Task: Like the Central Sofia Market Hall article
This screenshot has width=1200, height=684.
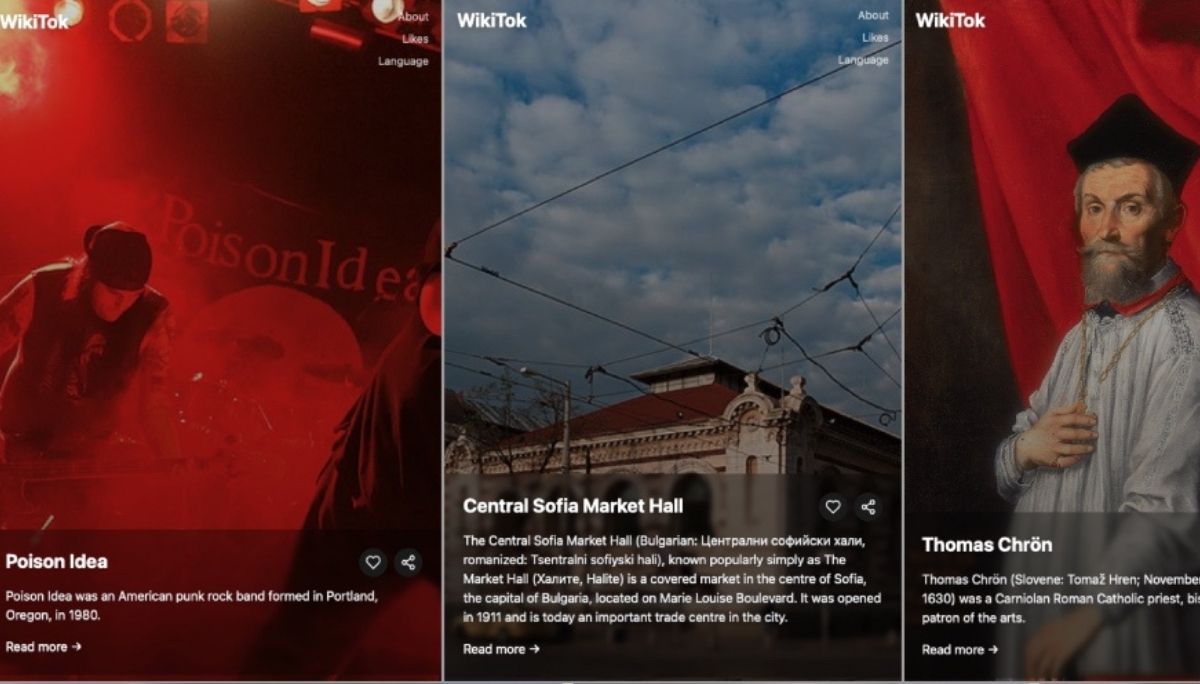Action: click(x=832, y=507)
